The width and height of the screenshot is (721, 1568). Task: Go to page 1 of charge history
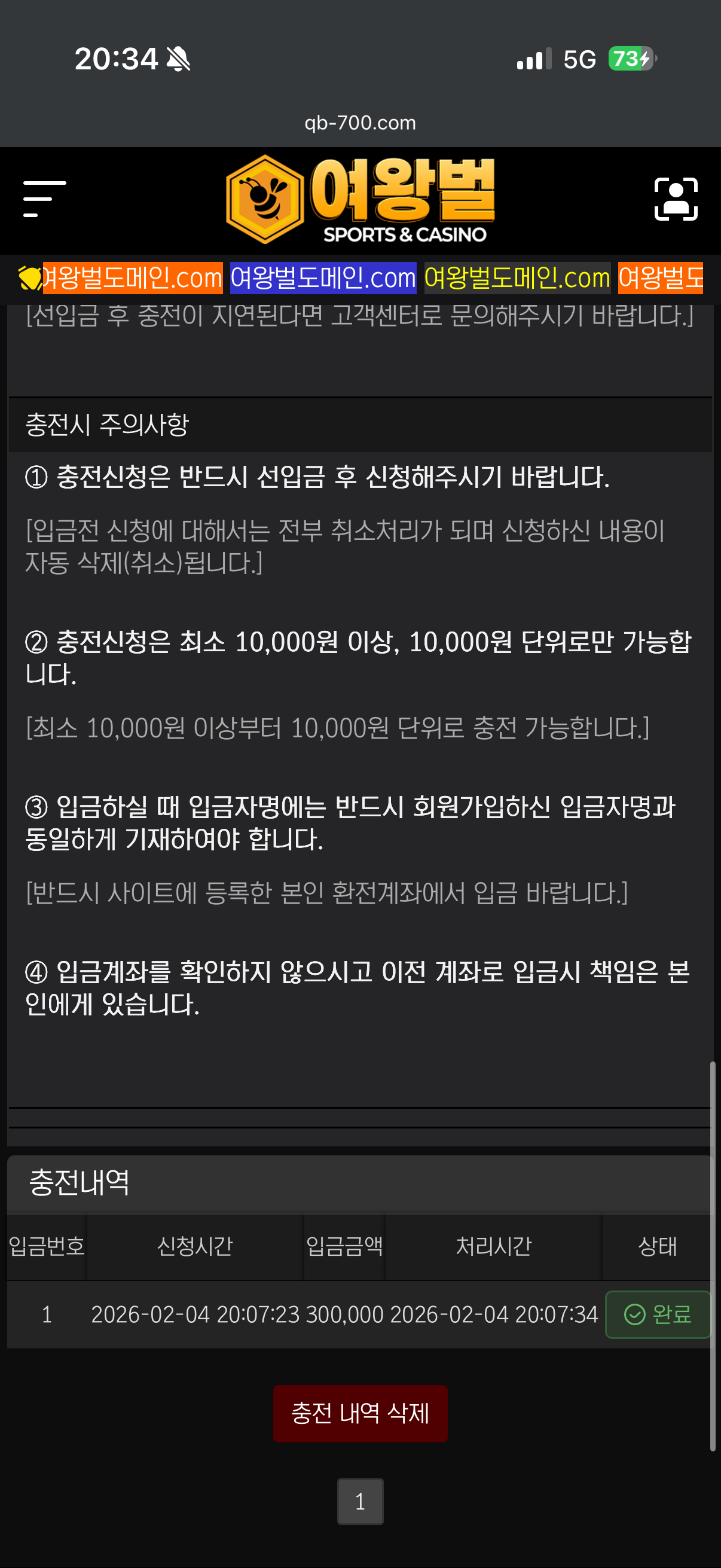[x=360, y=1502]
